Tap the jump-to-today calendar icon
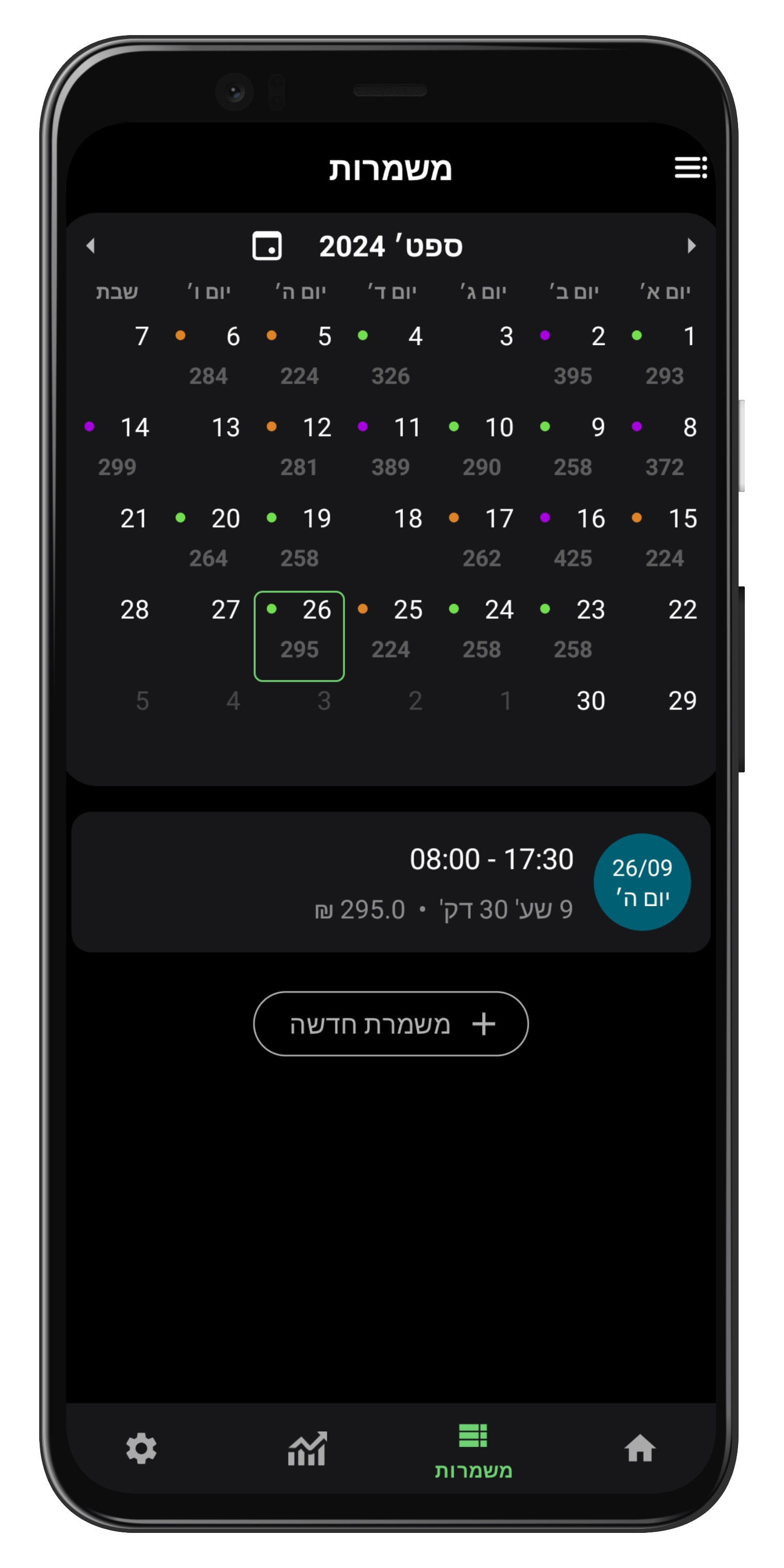Viewport: 784px width, 1568px height. point(267,246)
